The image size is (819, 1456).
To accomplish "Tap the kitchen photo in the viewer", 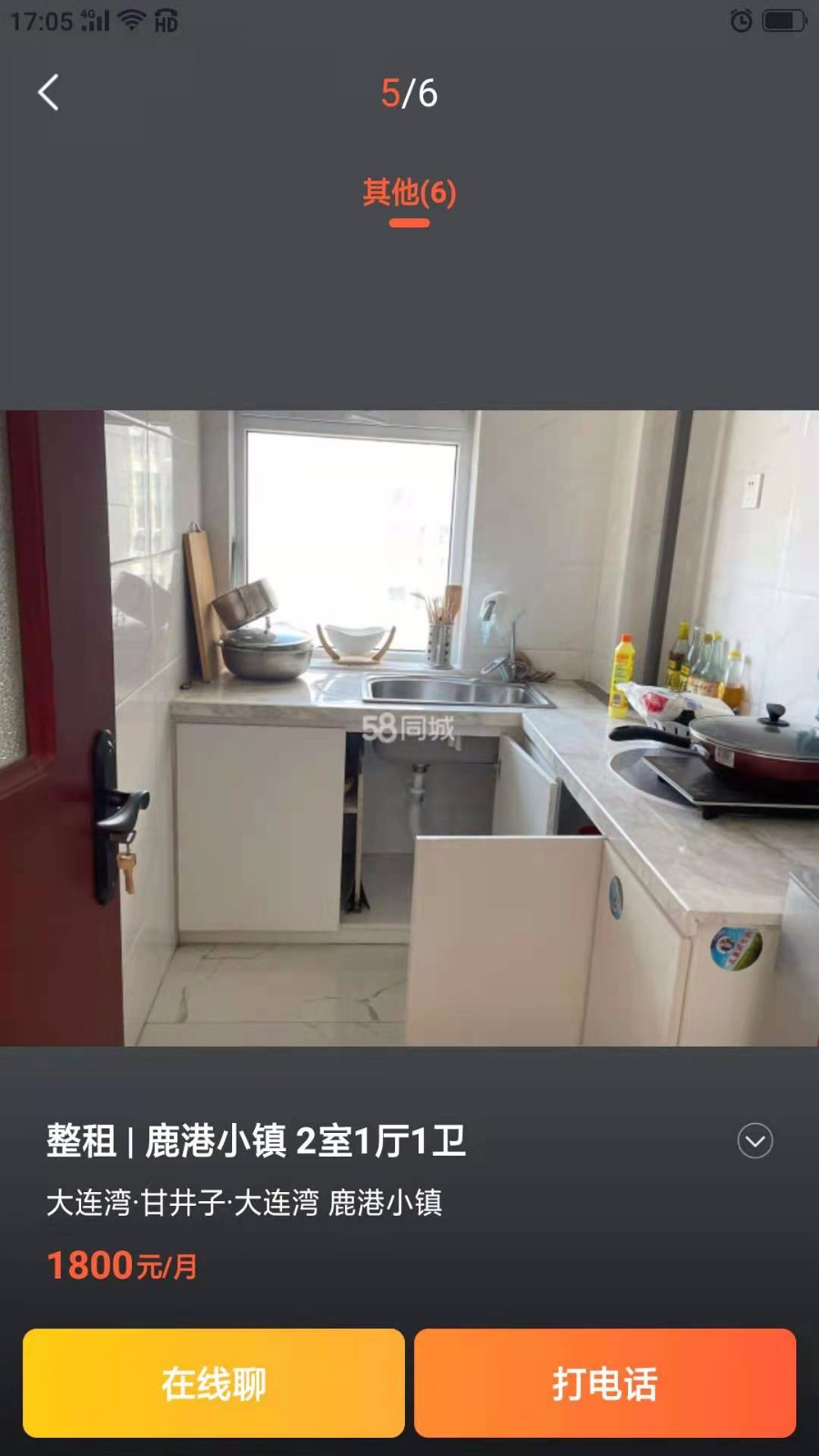I will [409, 728].
